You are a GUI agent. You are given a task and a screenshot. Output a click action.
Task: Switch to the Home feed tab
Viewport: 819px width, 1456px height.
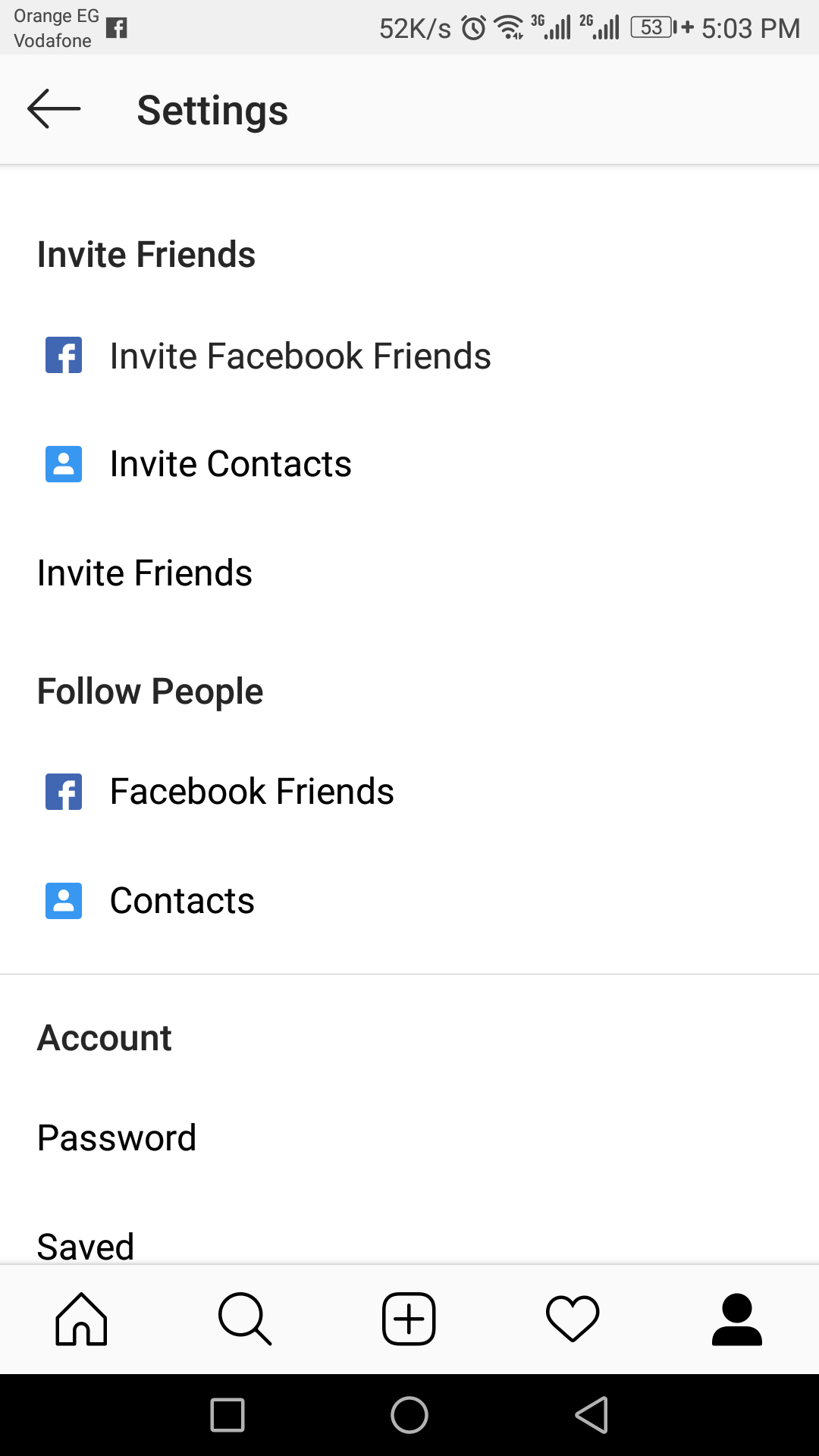click(81, 1319)
